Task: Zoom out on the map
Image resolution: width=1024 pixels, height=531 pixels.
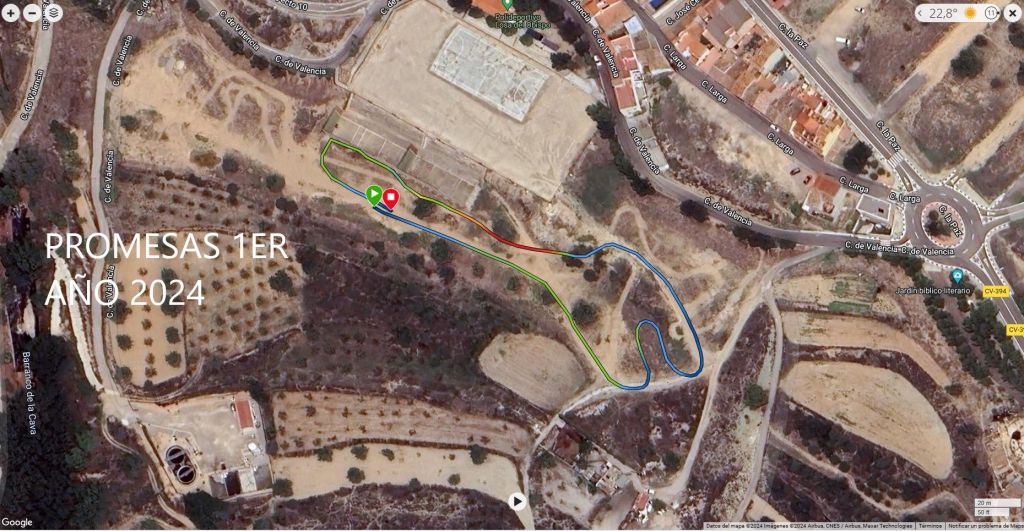Action: point(32,13)
